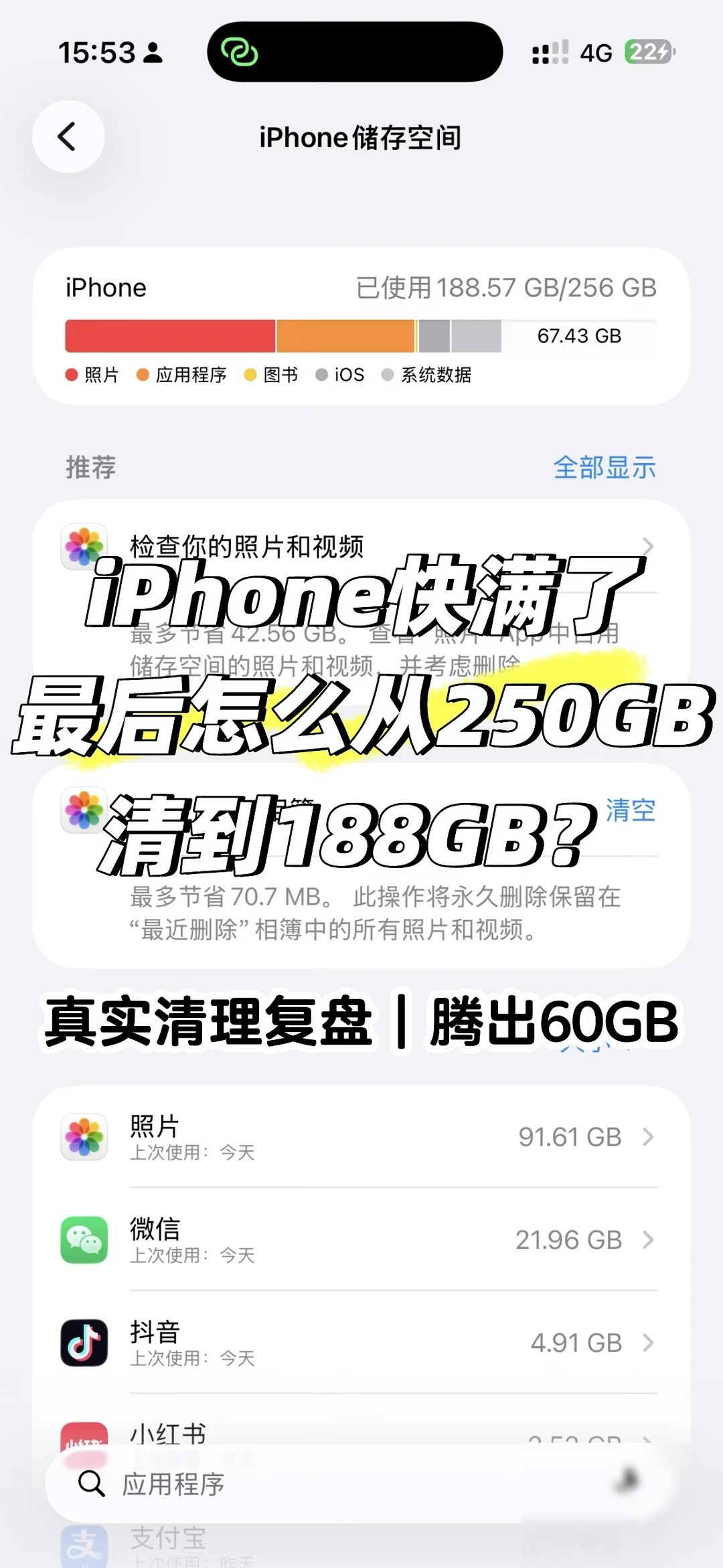Open 照片 storage details

tap(361, 1137)
